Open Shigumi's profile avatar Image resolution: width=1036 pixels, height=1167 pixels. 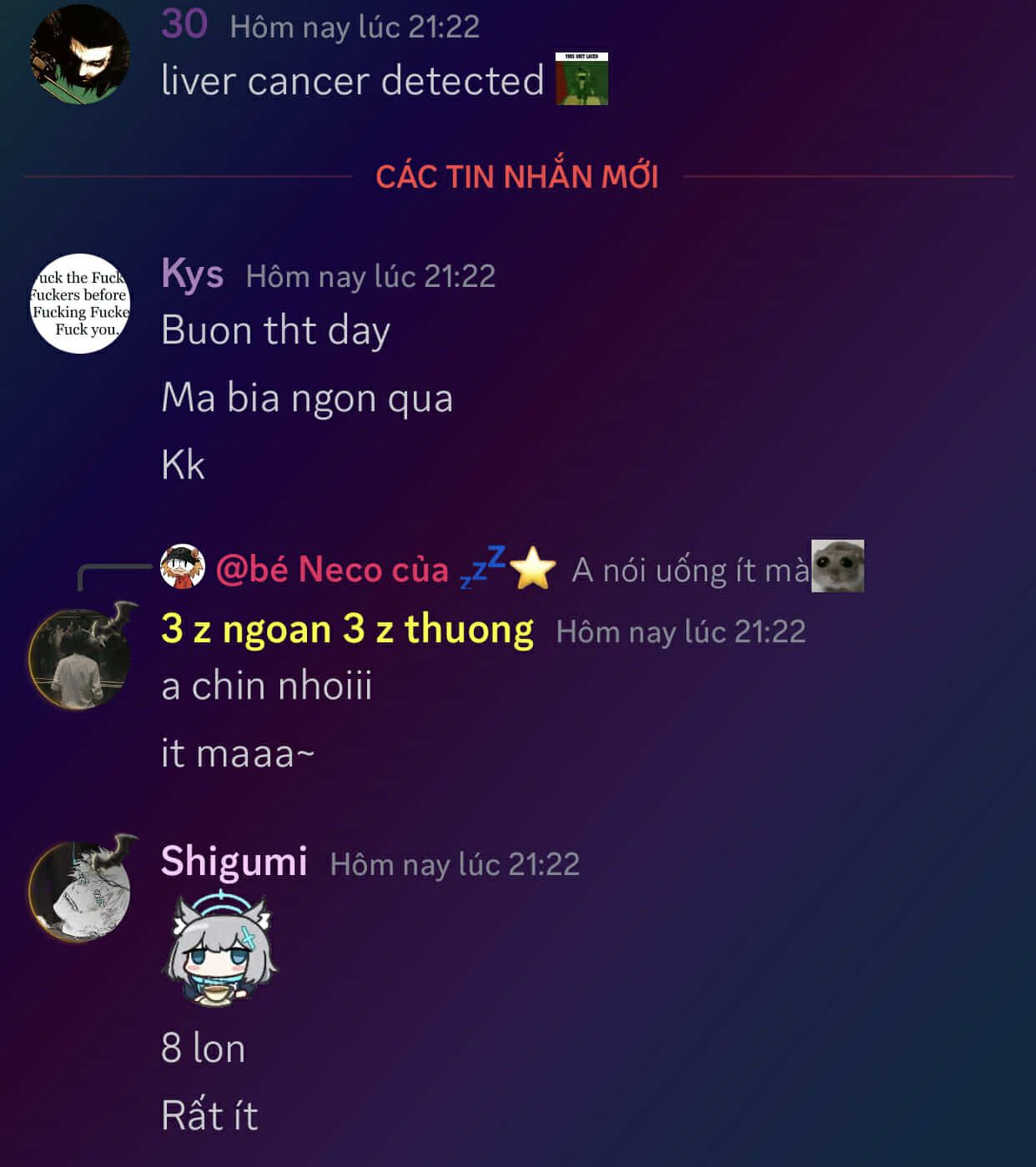[80, 892]
